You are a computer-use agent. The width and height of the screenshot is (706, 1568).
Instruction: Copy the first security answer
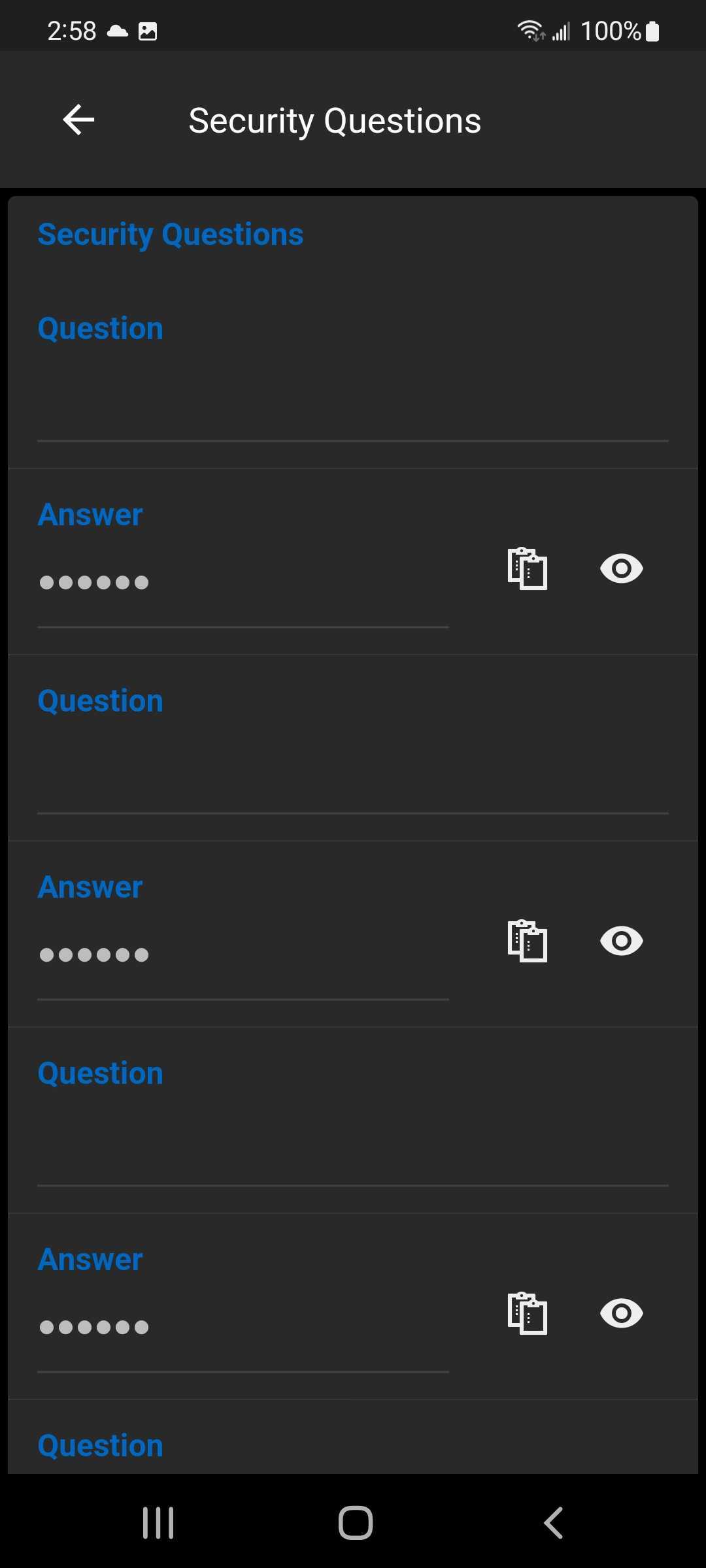click(x=528, y=568)
